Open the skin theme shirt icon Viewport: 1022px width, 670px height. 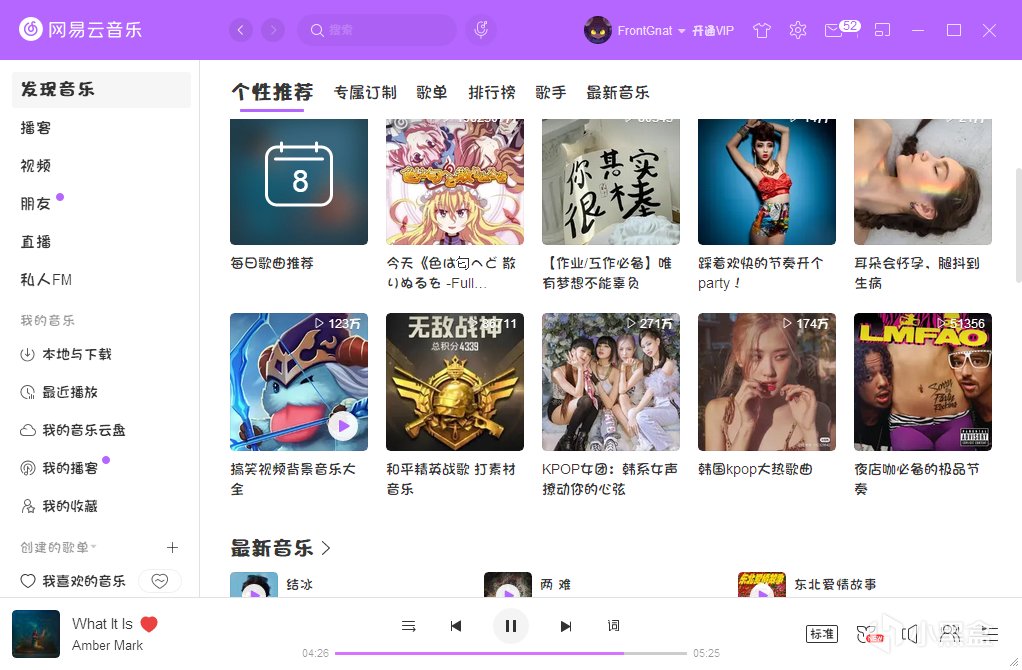click(x=762, y=30)
